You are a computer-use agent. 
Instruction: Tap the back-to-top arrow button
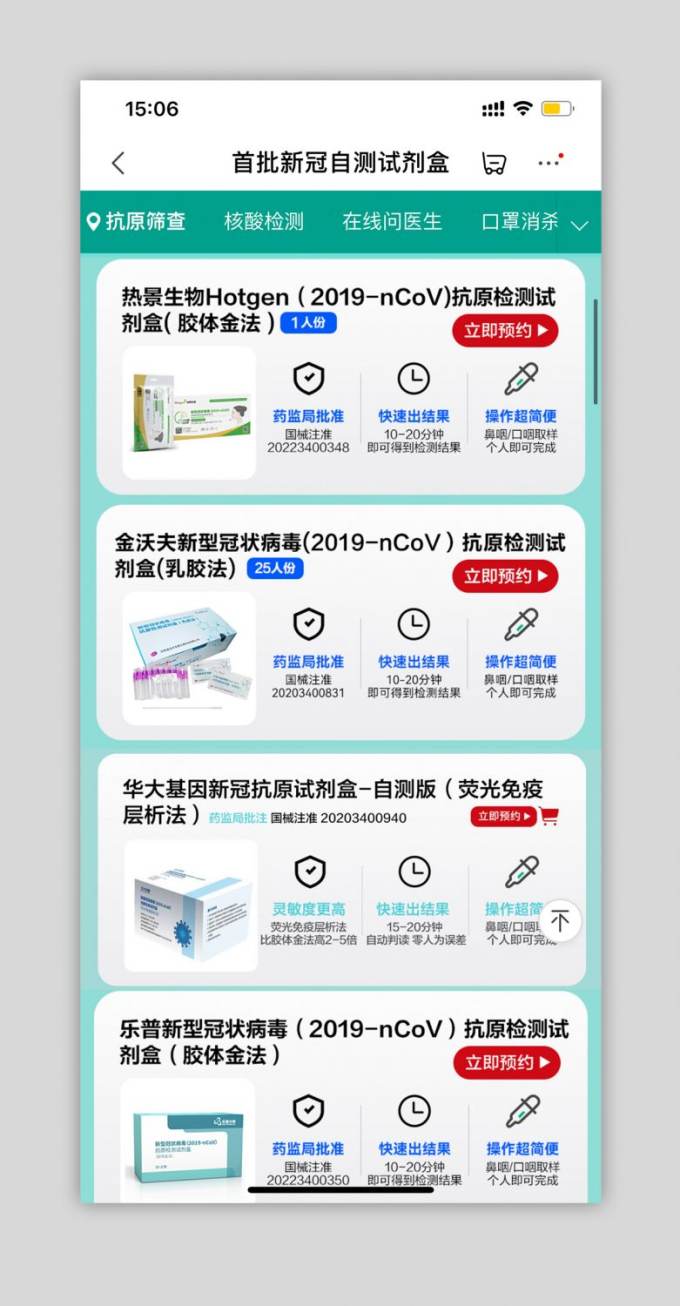point(560,921)
